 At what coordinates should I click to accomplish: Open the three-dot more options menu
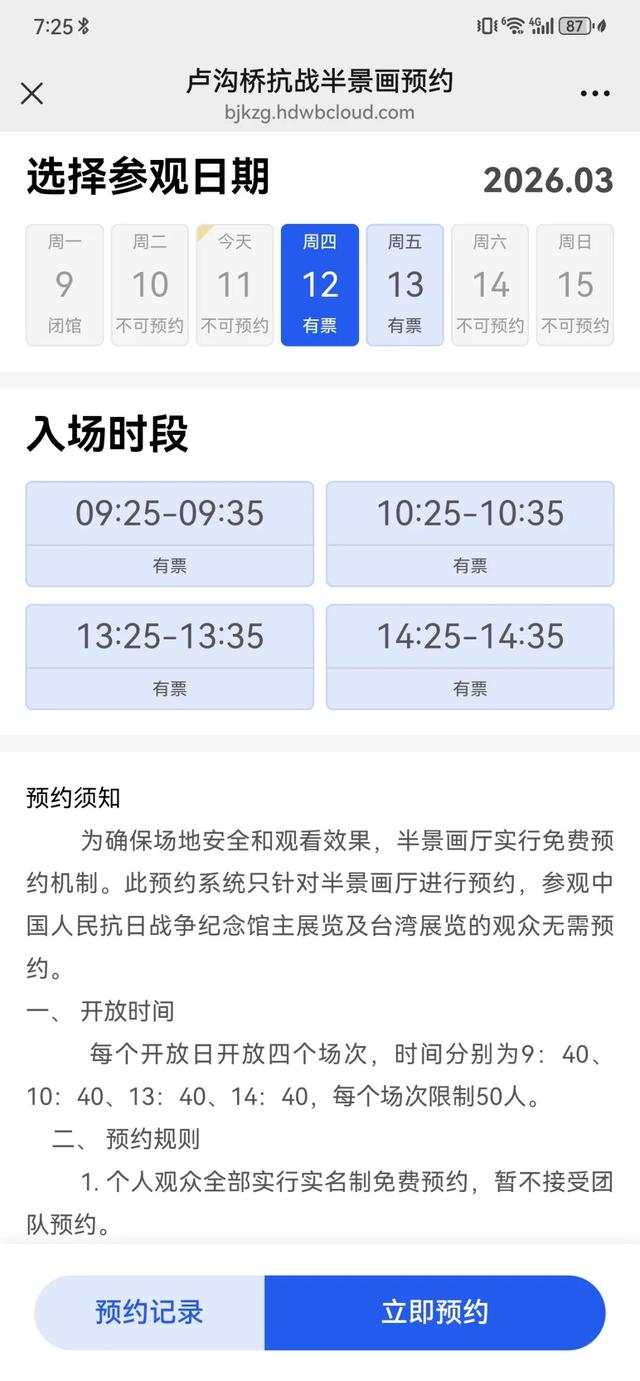[594, 94]
